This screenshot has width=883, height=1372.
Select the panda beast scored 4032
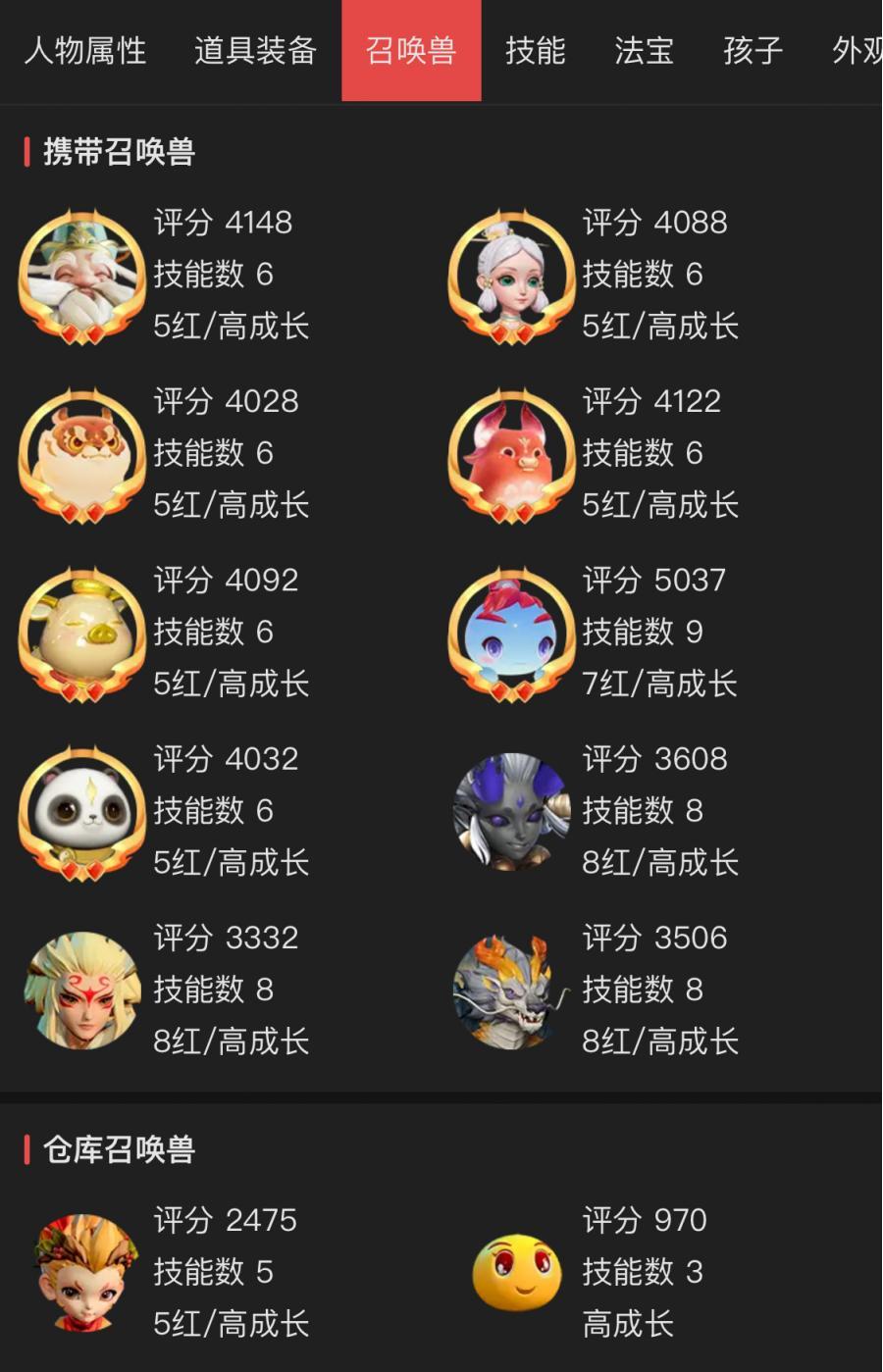click(82, 811)
